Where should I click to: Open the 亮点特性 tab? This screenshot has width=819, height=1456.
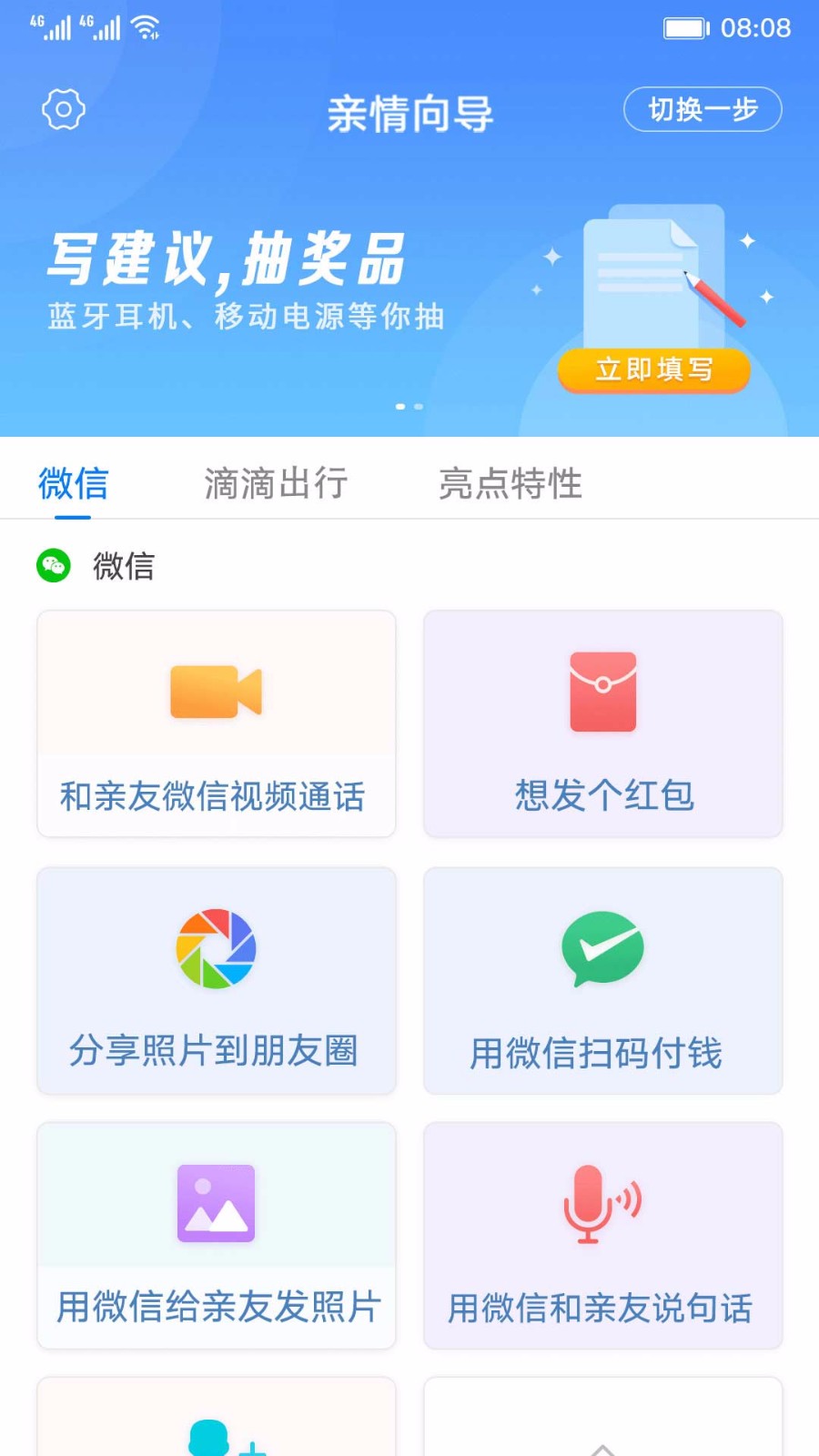(x=509, y=484)
